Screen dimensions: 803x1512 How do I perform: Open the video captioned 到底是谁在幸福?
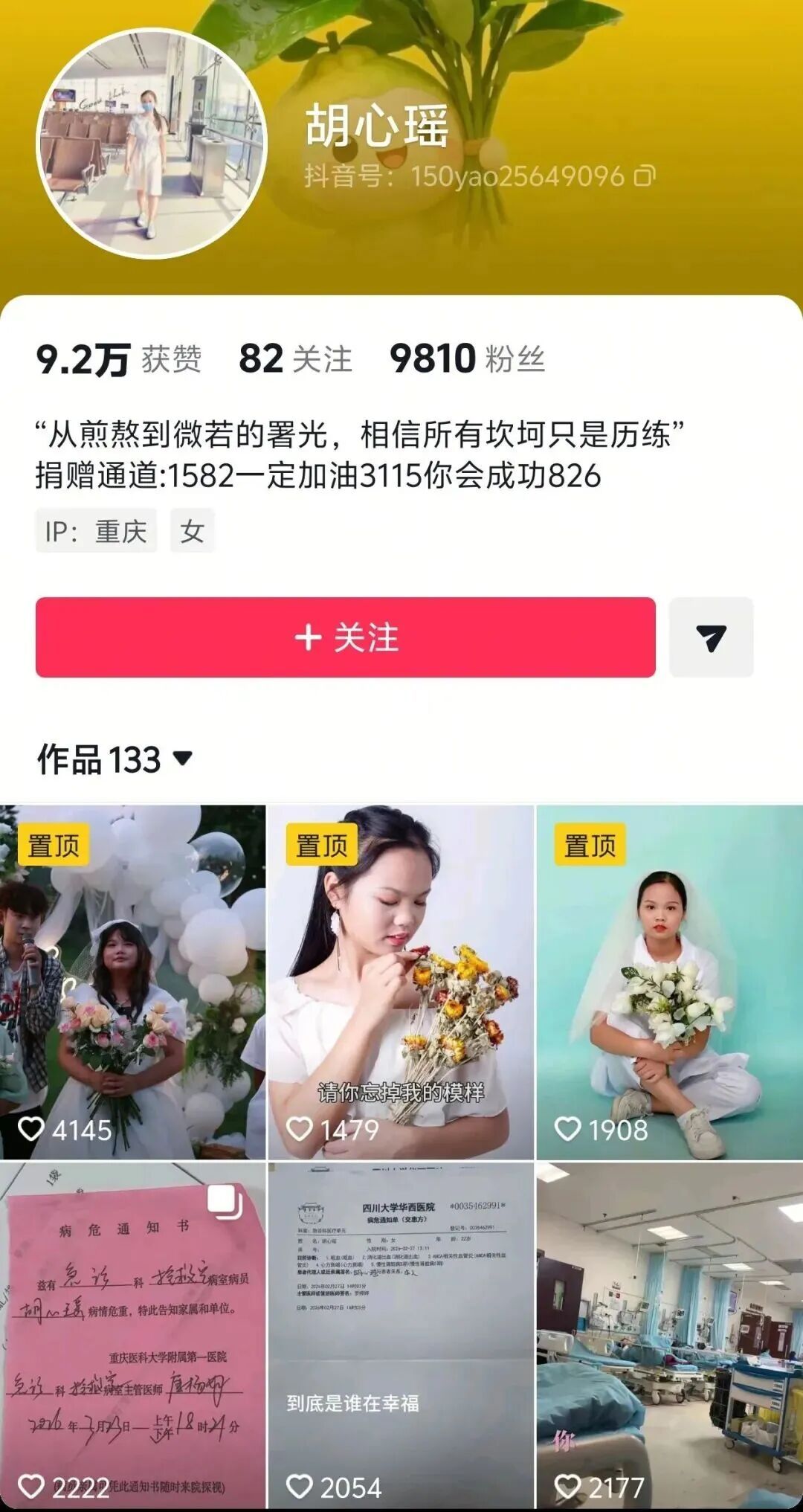[x=400, y=1335]
